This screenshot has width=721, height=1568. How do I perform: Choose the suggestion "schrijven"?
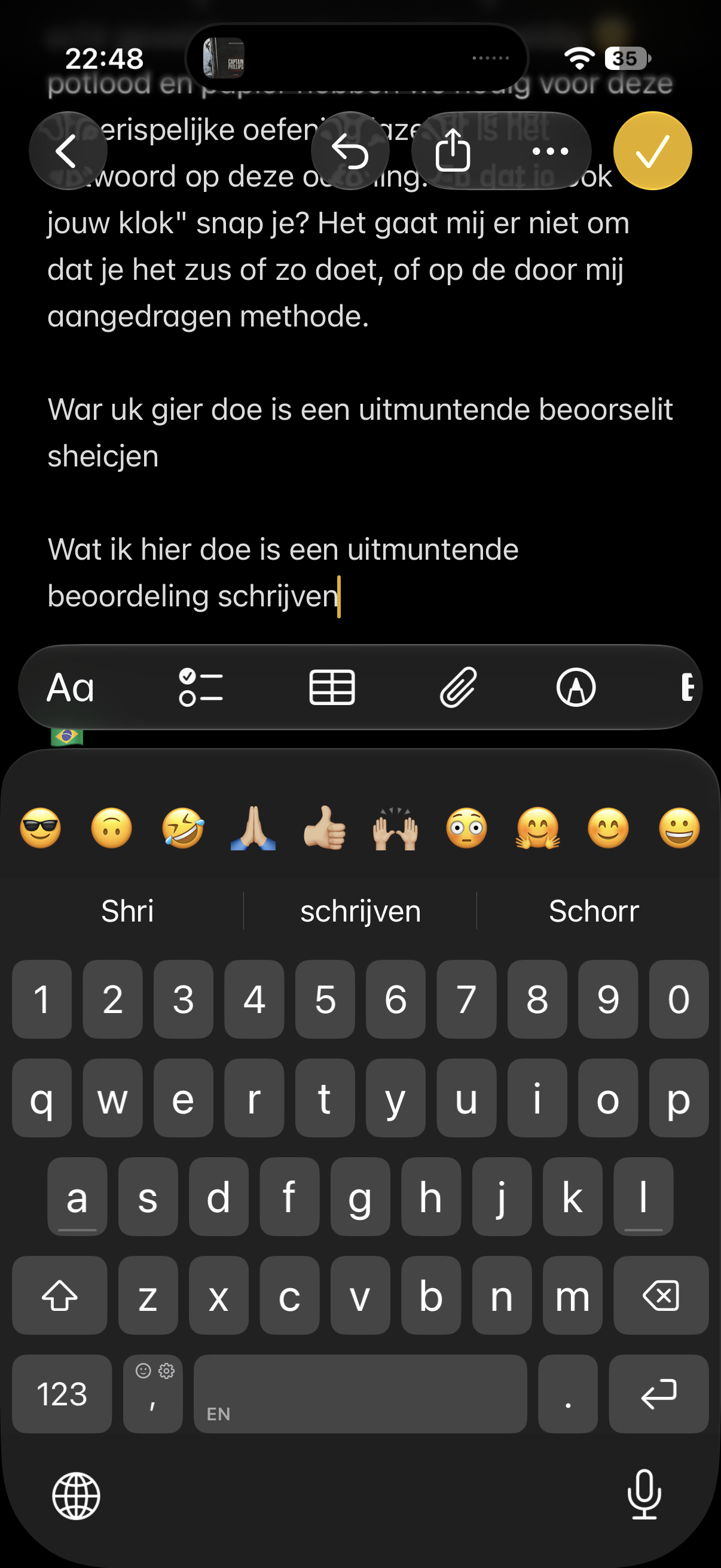[x=360, y=911]
